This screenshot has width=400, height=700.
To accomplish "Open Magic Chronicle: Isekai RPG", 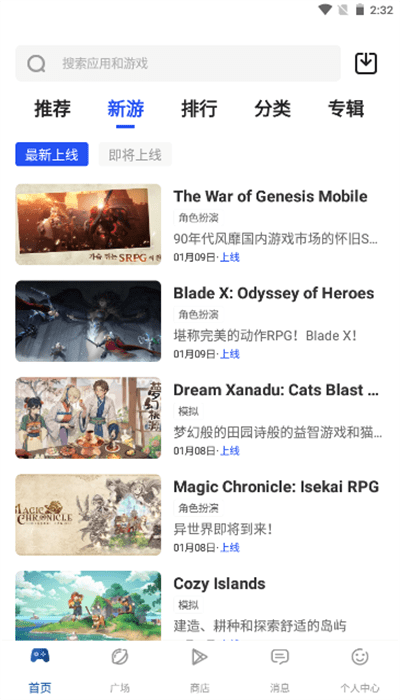I will [x=199, y=515].
